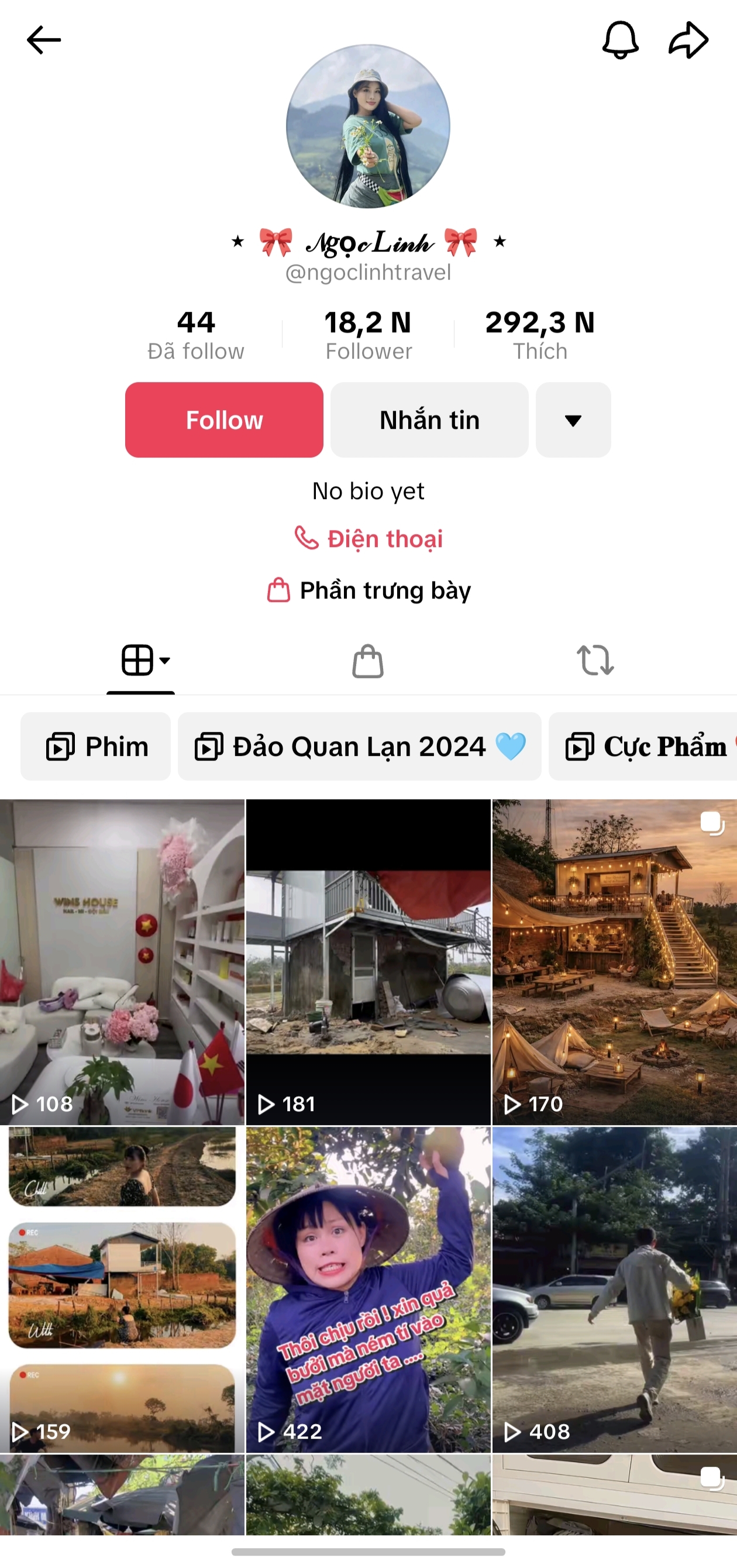Switch to the videos grid tab
The image size is (737, 1568).
pyautogui.click(x=140, y=661)
